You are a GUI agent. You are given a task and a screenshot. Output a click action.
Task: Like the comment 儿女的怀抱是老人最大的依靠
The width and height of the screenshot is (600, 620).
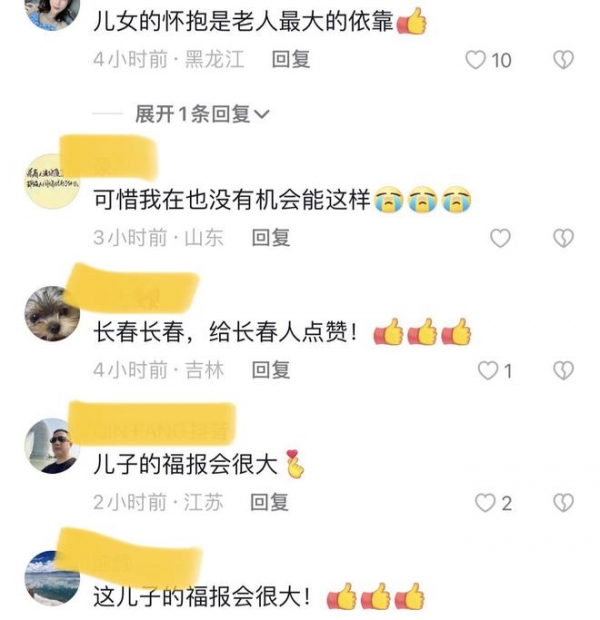pos(476,60)
